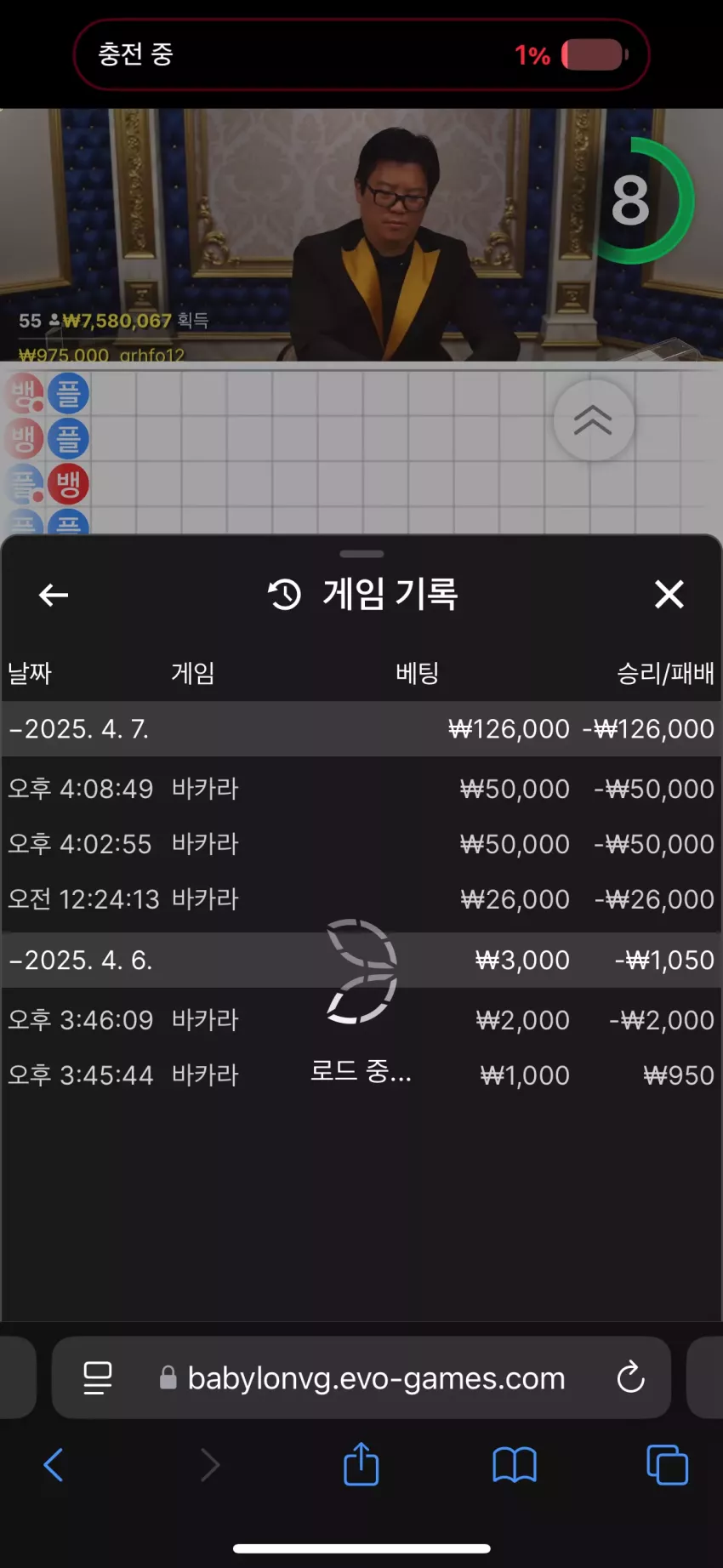This screenshot has height=1568, width=723.
Task: Reload the page in the address bar
Action: pyautogui.click(x=630, y=1377)
